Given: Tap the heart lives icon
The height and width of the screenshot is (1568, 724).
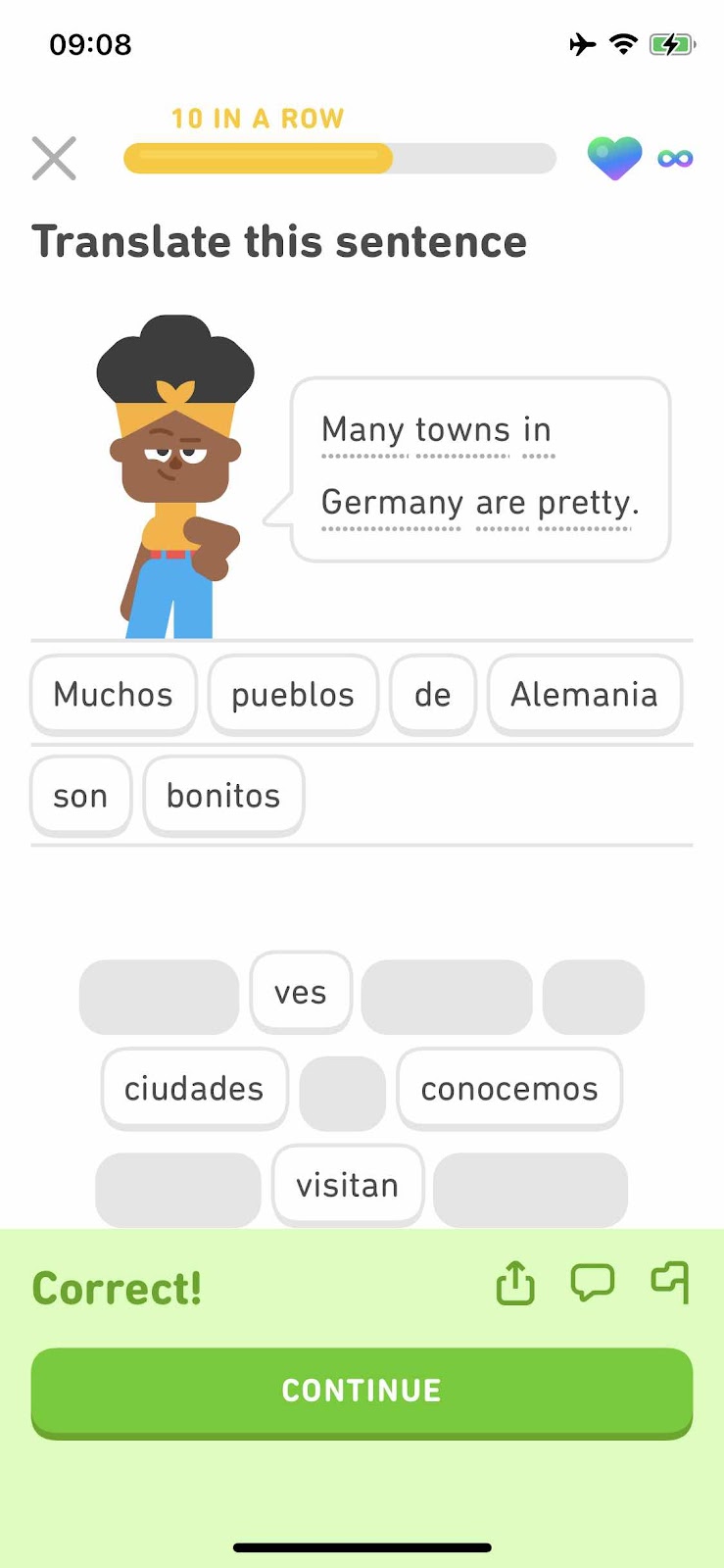Looking at the screenshot, I should [614, 158].
